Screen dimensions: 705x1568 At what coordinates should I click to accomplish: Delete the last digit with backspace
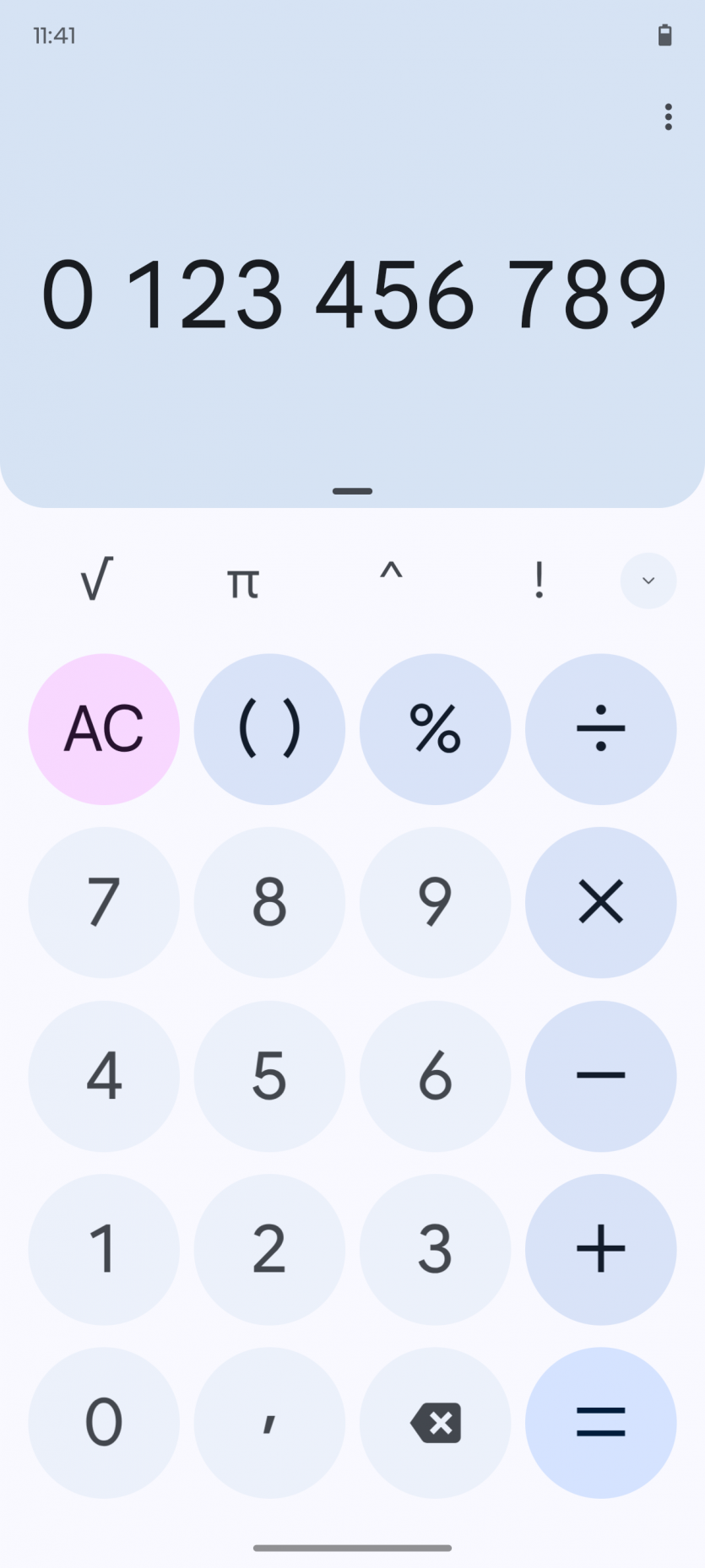point(435,1423)
